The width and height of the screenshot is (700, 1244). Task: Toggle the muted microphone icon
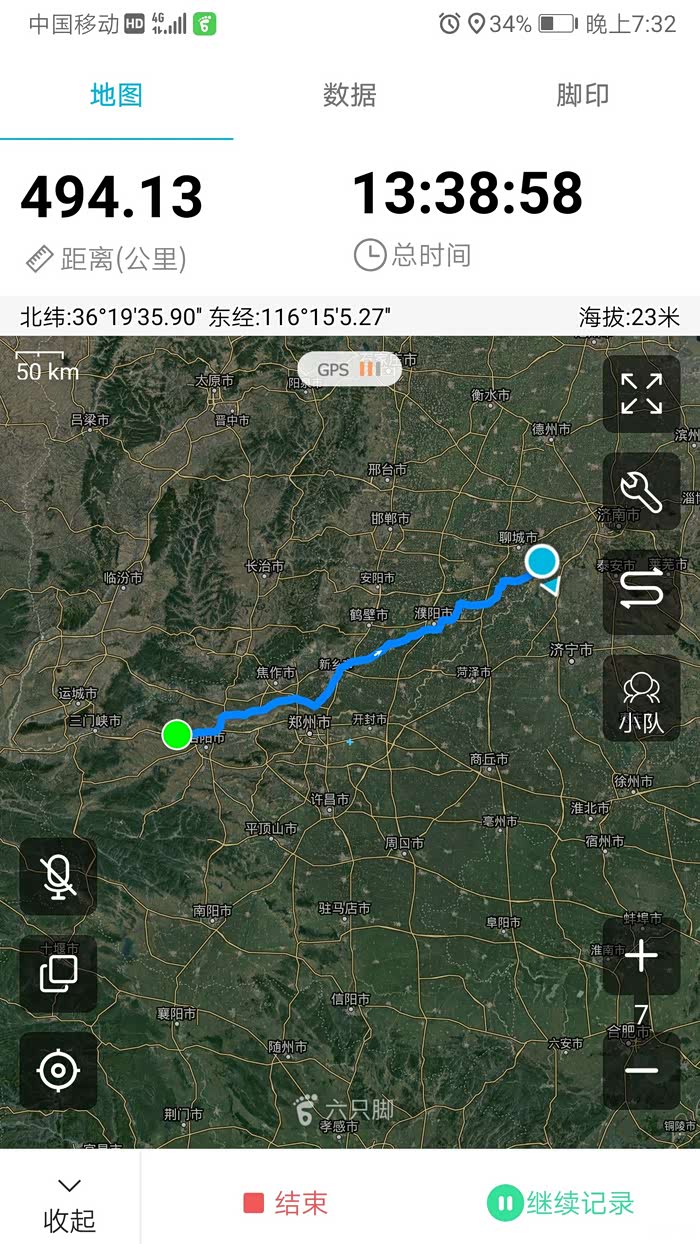click(58, 876)
